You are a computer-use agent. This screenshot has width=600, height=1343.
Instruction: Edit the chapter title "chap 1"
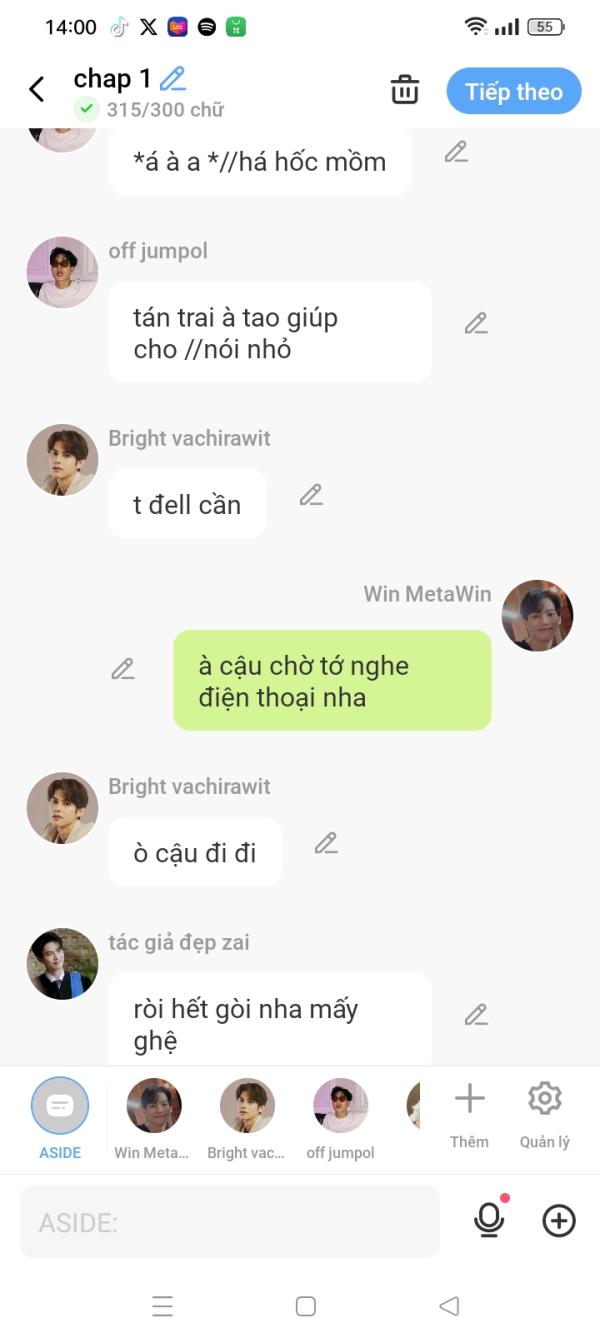(173, 78)
